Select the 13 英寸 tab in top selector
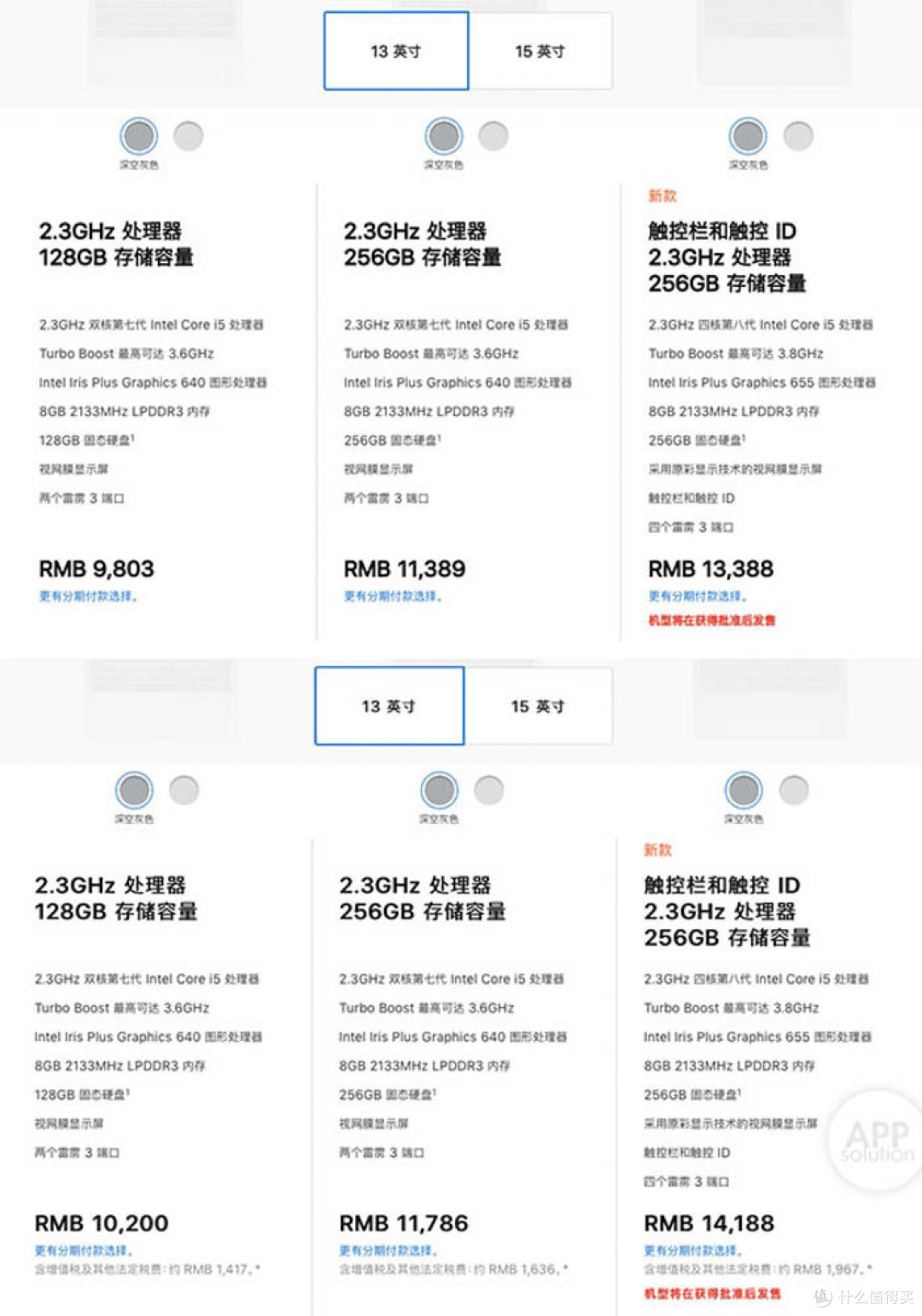This screenshot has width=922, height=1316. pyautogui.click(x=395, y=51)
